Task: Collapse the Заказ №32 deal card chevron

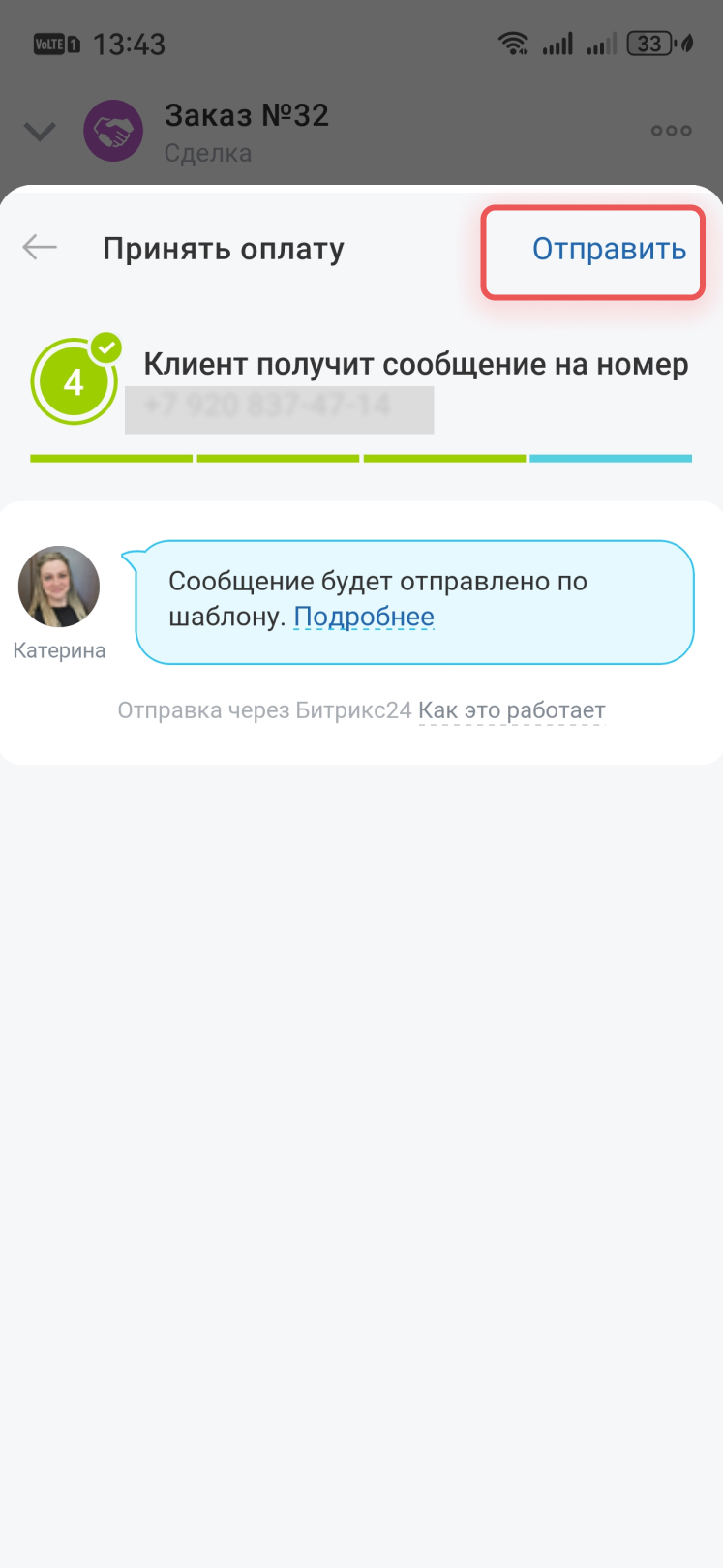Action: (40, 131)
